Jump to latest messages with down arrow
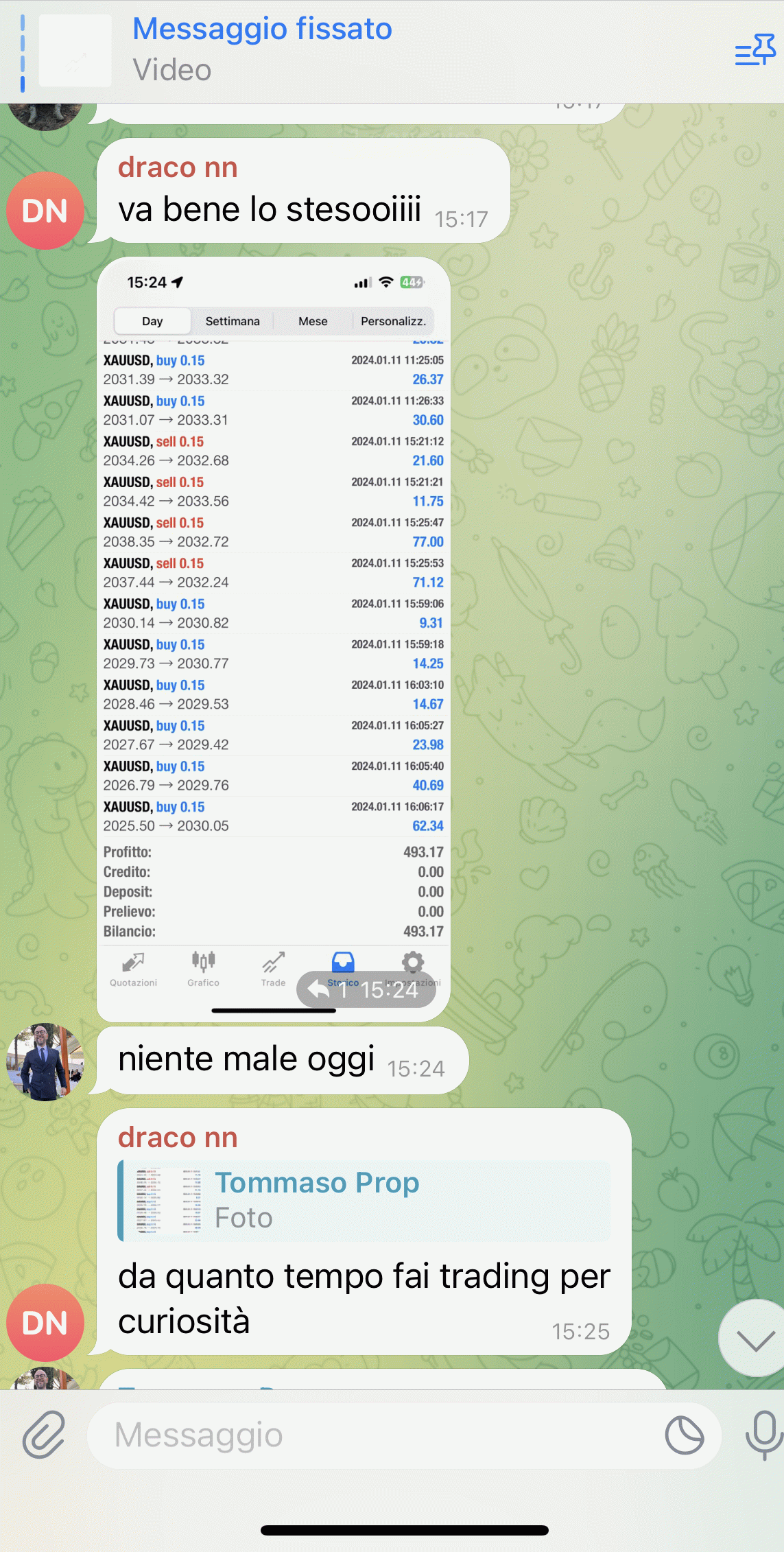This screenshot has width=784, height=1552. [x=755, y=1339]
